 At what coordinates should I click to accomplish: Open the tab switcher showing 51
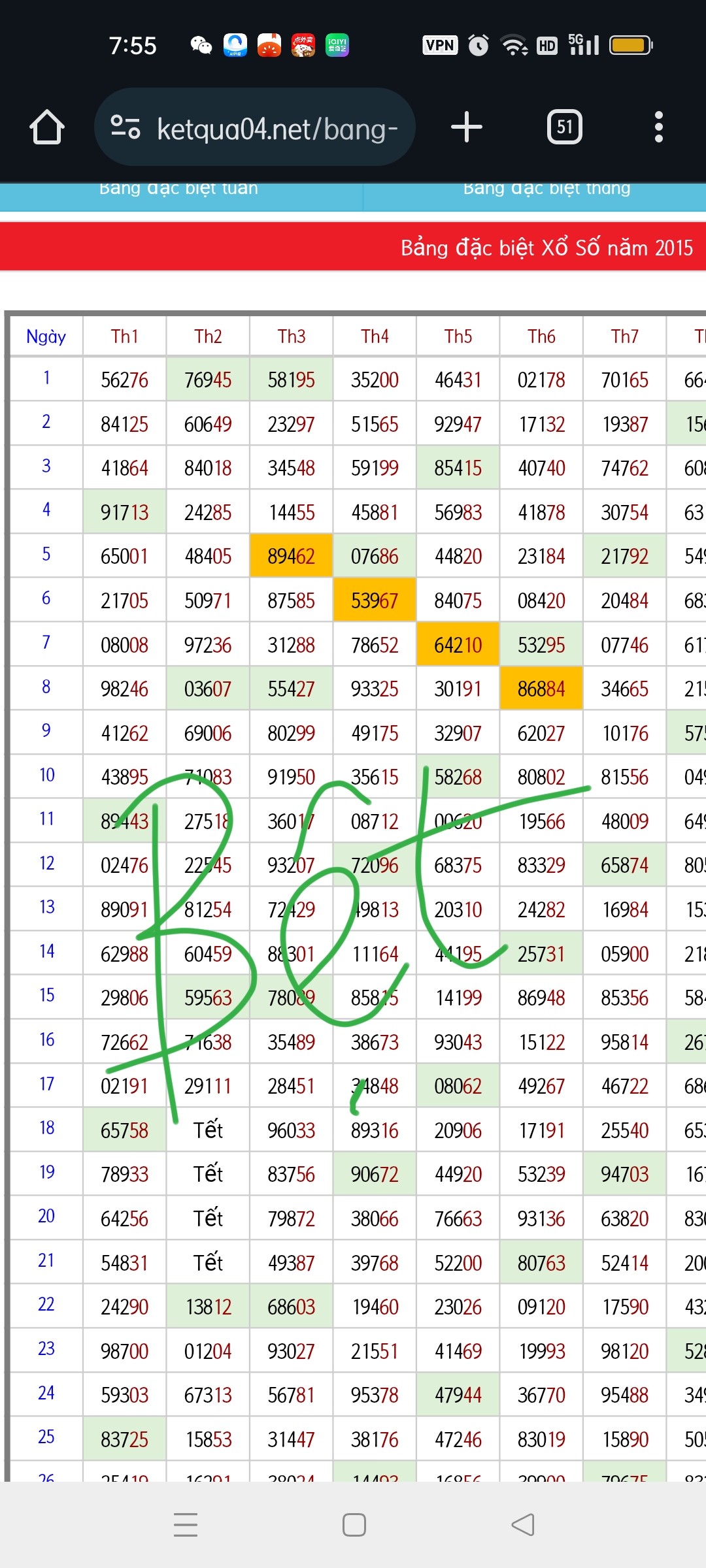pos(565,127)
